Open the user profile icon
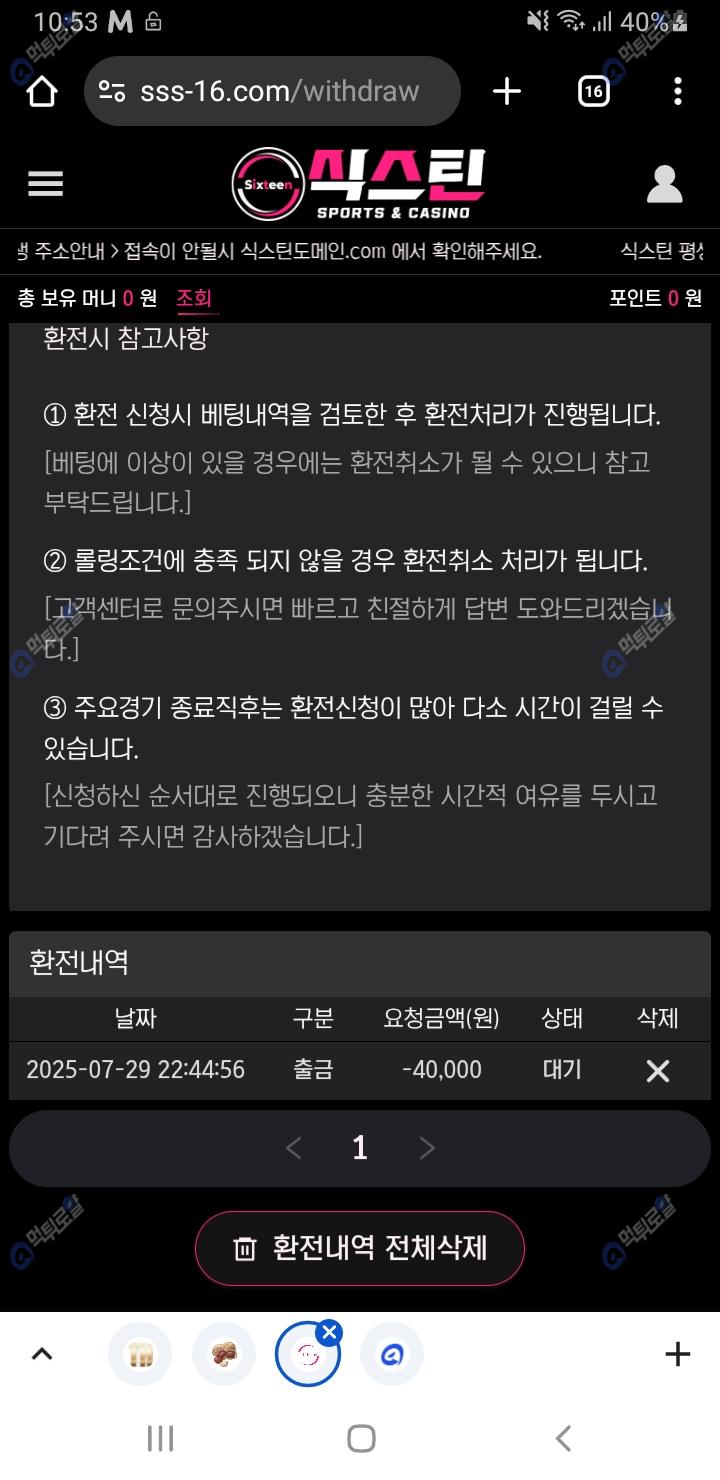The image size is (720, 1480). click(x=664, y=185)
